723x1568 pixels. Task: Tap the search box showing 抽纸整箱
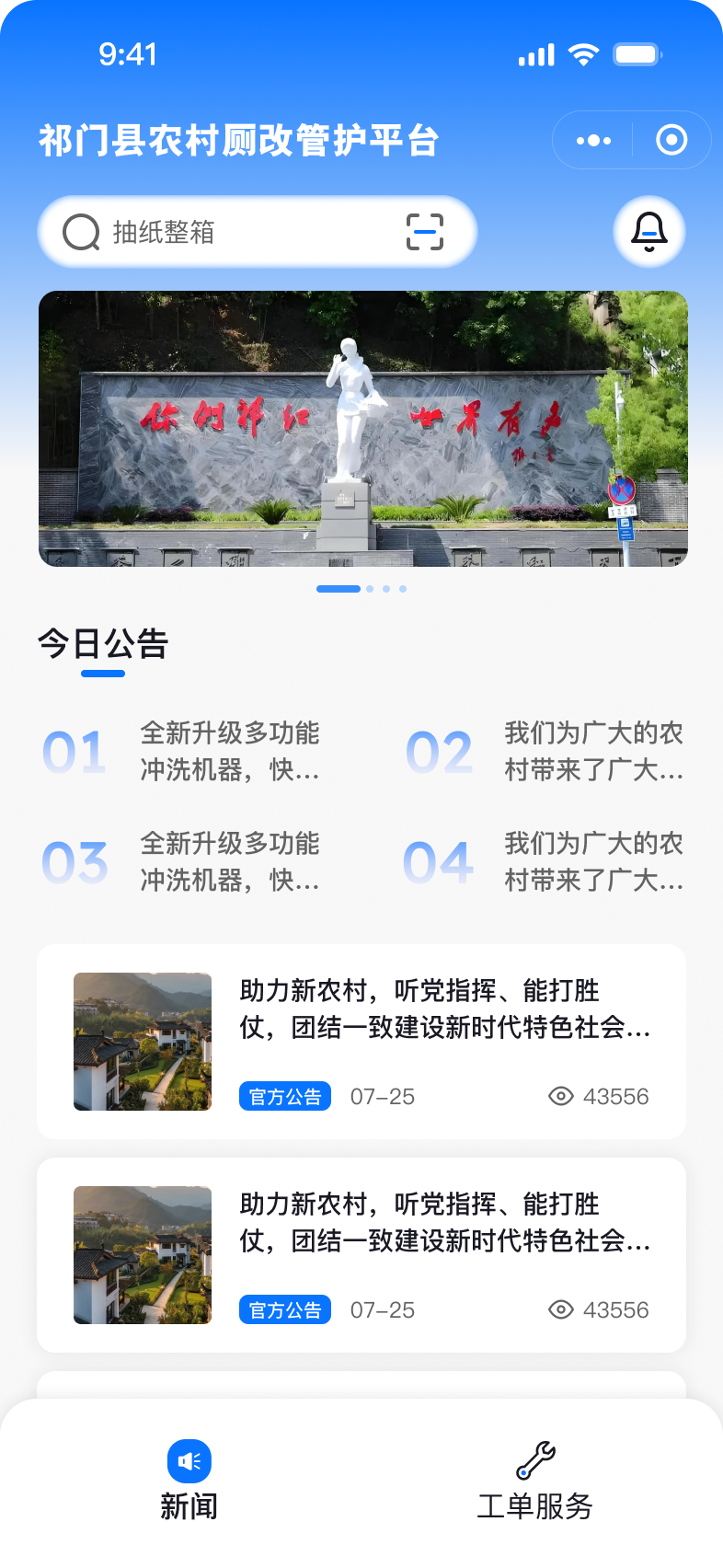258,232
